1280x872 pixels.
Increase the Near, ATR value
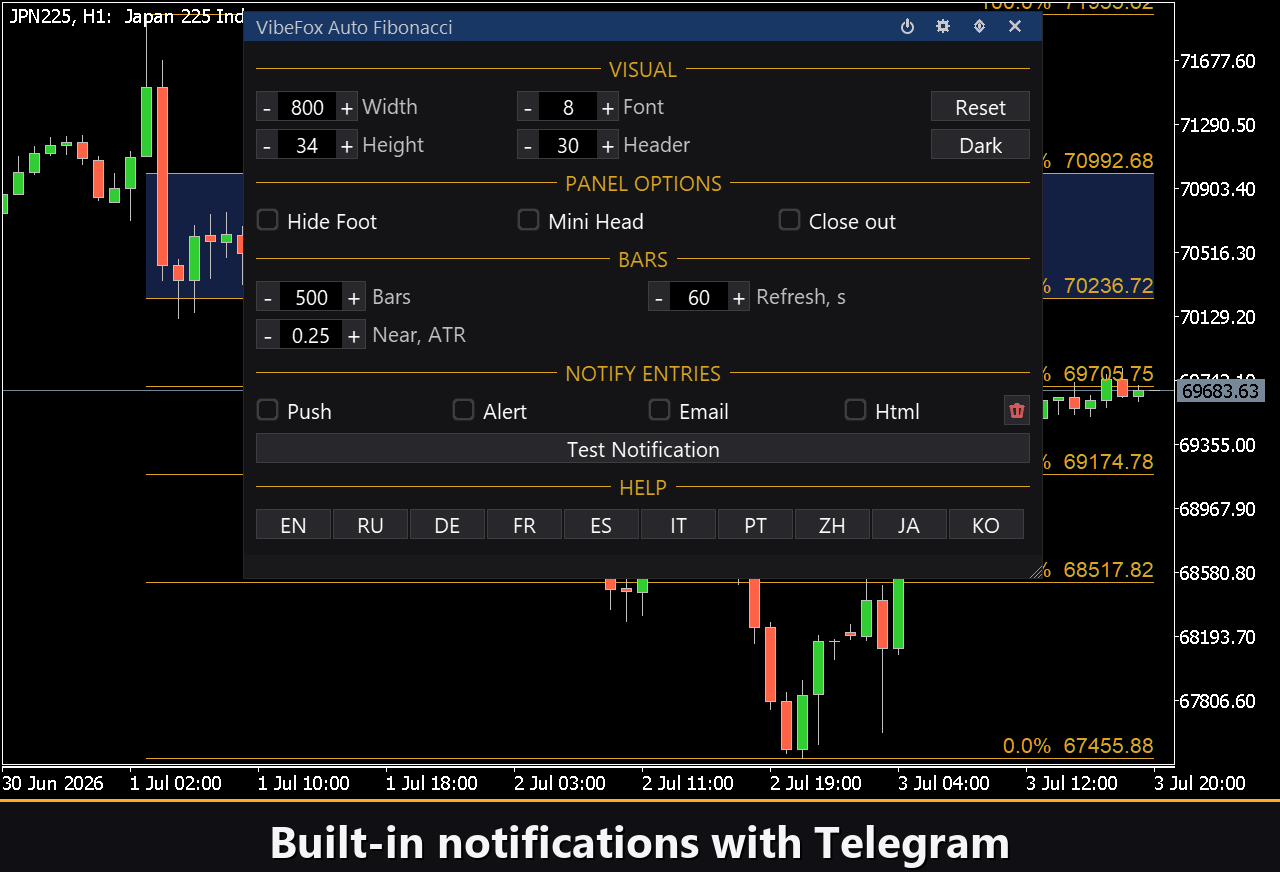354,335
